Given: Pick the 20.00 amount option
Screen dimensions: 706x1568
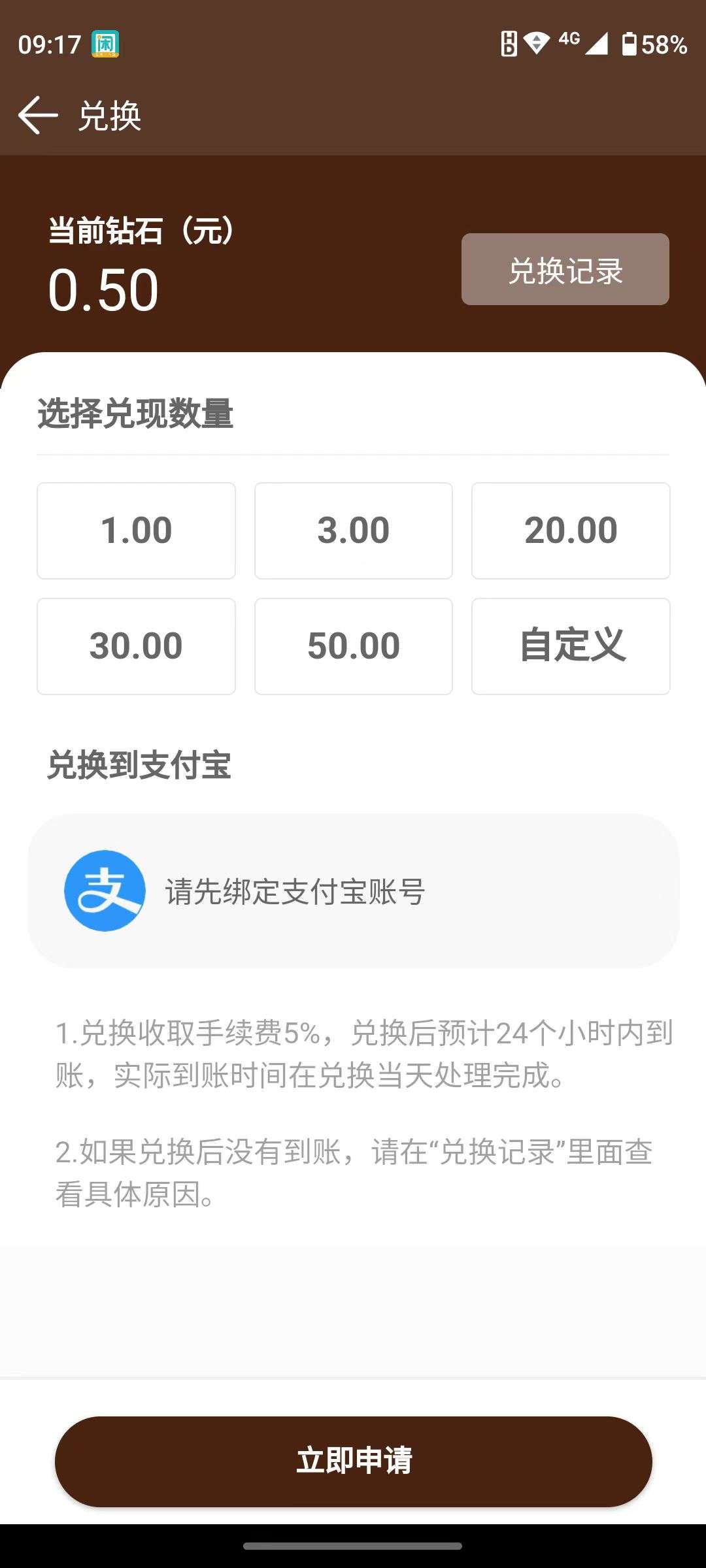Looking at the screenshot, I should click(x=571, y=531).
